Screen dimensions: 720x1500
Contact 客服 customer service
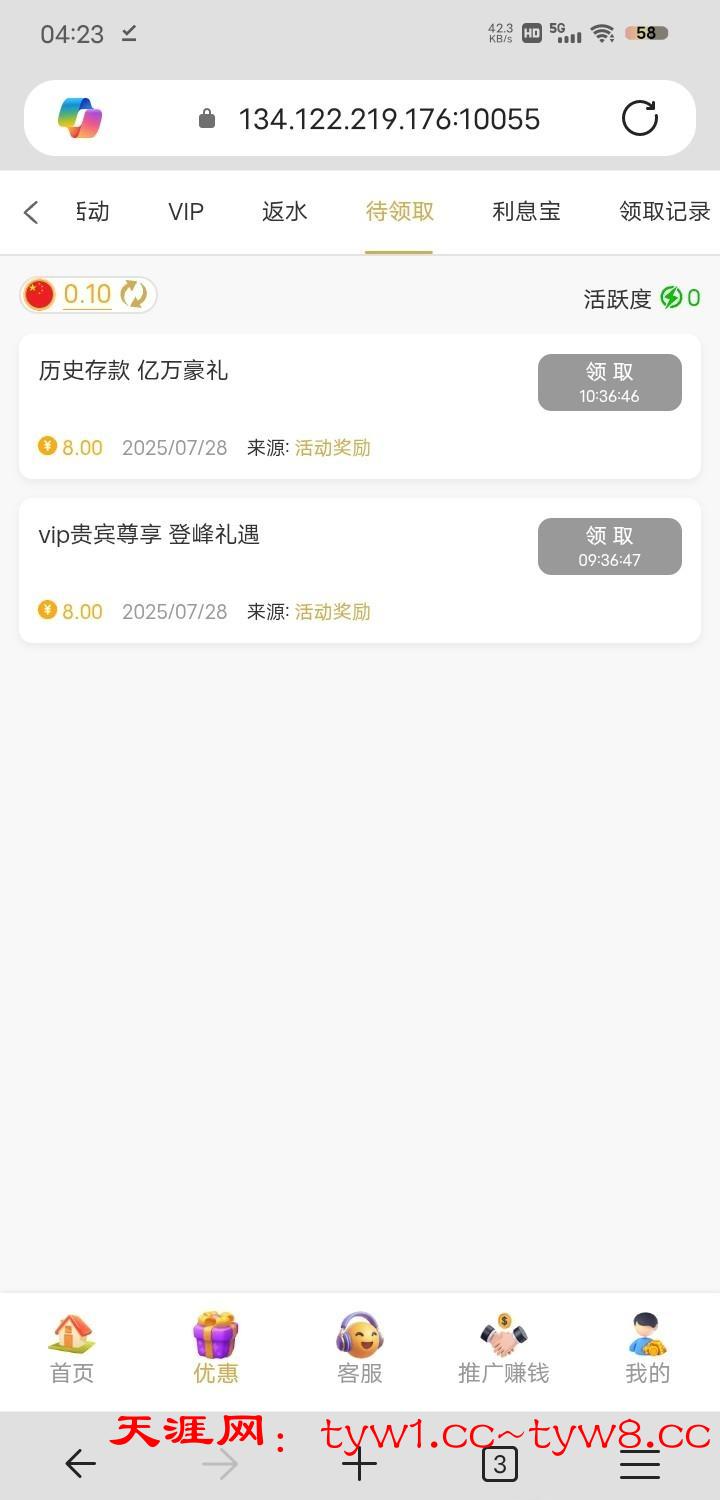point(360,1350)
